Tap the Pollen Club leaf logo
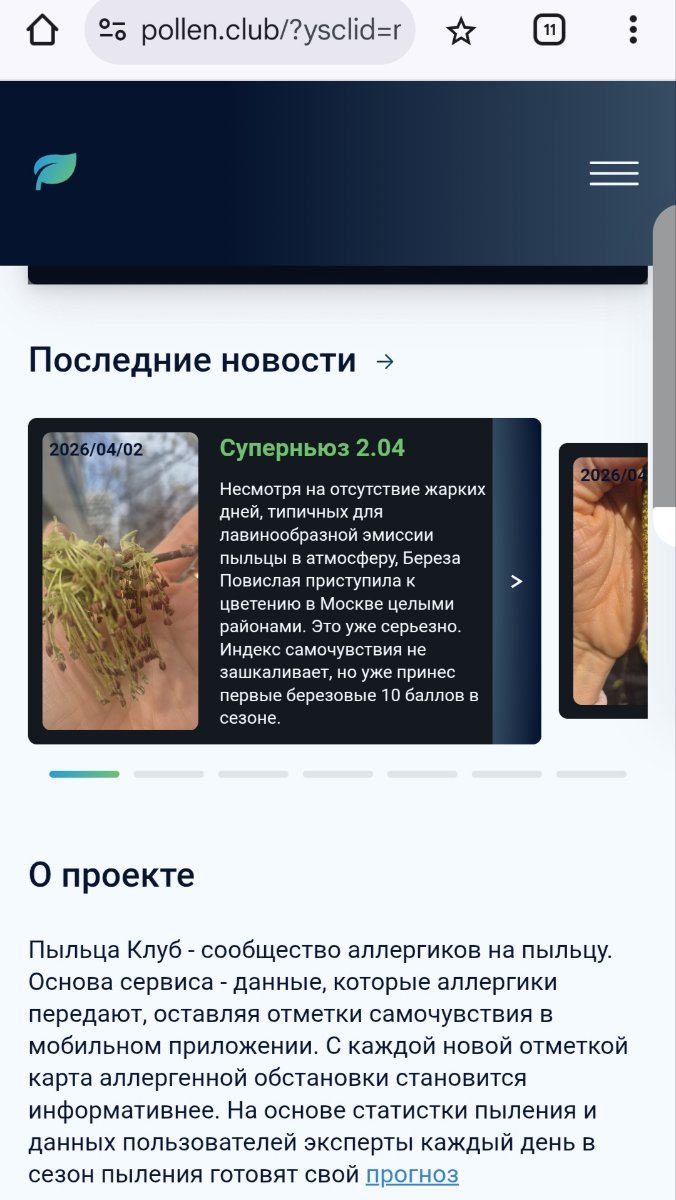The height and width of the screenshot is (1200, 676). pyautogui.click(x=55, y=172)
